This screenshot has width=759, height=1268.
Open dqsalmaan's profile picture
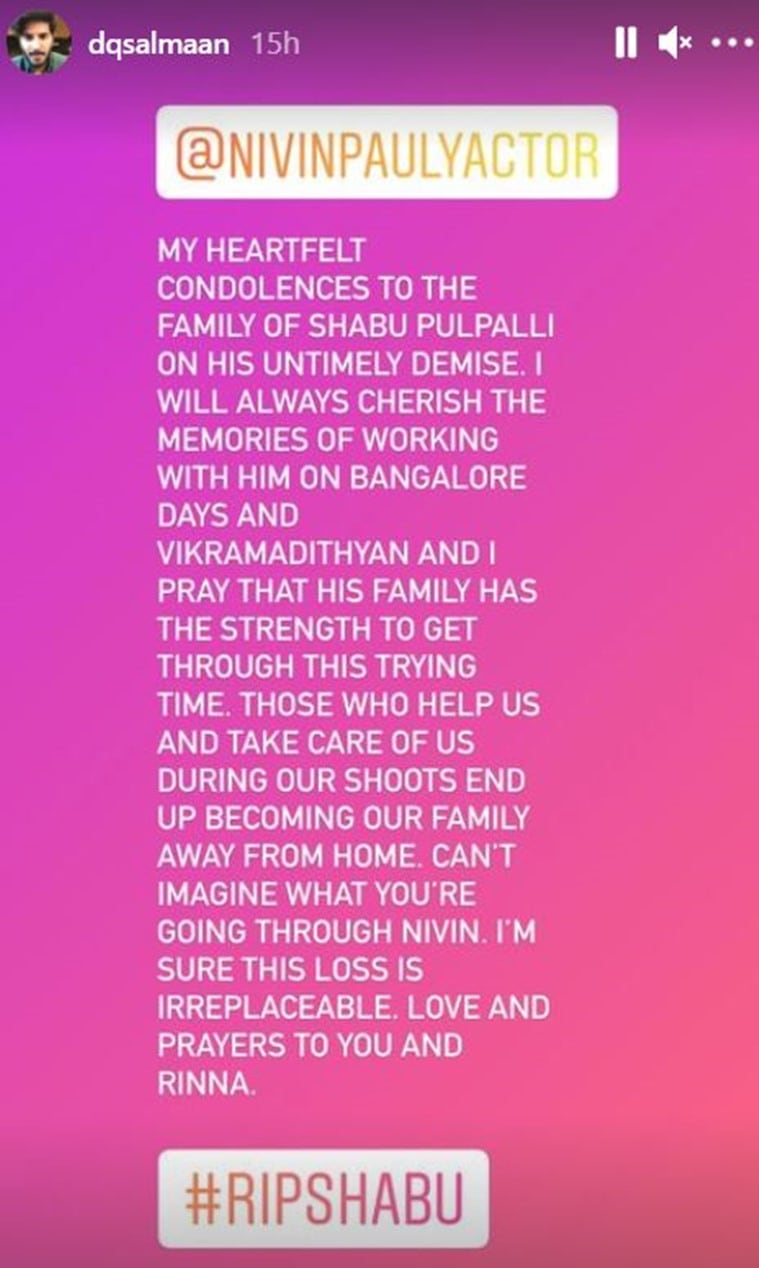pyautogui.click(x=40, y=44)
